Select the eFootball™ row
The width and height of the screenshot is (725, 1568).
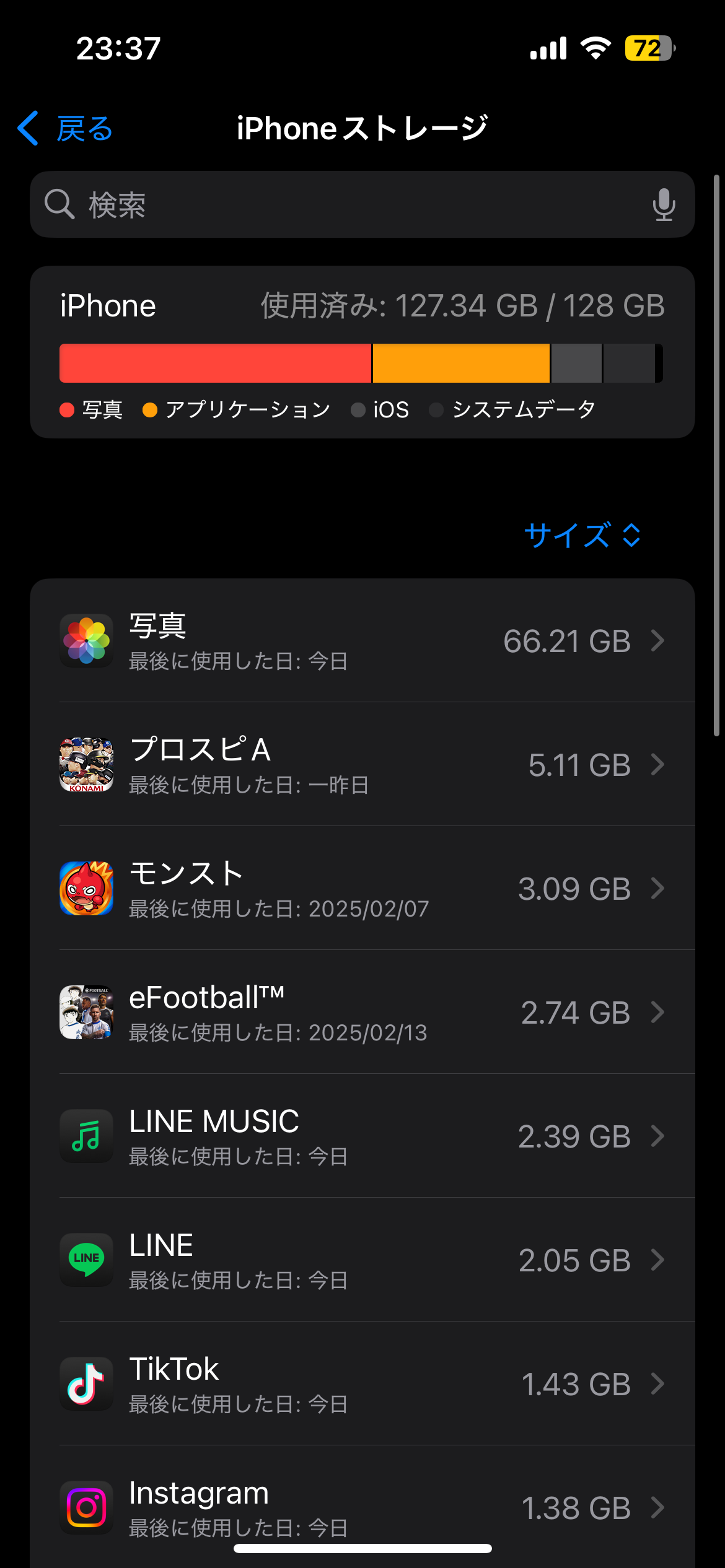click(362, 1012)
